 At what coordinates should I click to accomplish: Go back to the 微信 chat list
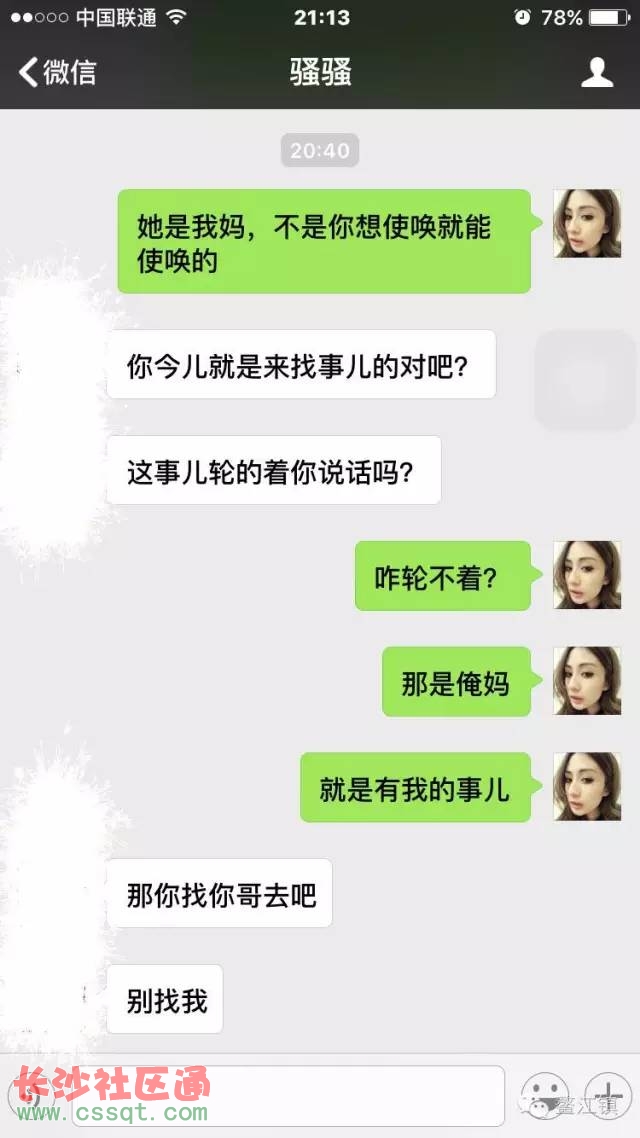pyautogui.click(x=58, y=72)
